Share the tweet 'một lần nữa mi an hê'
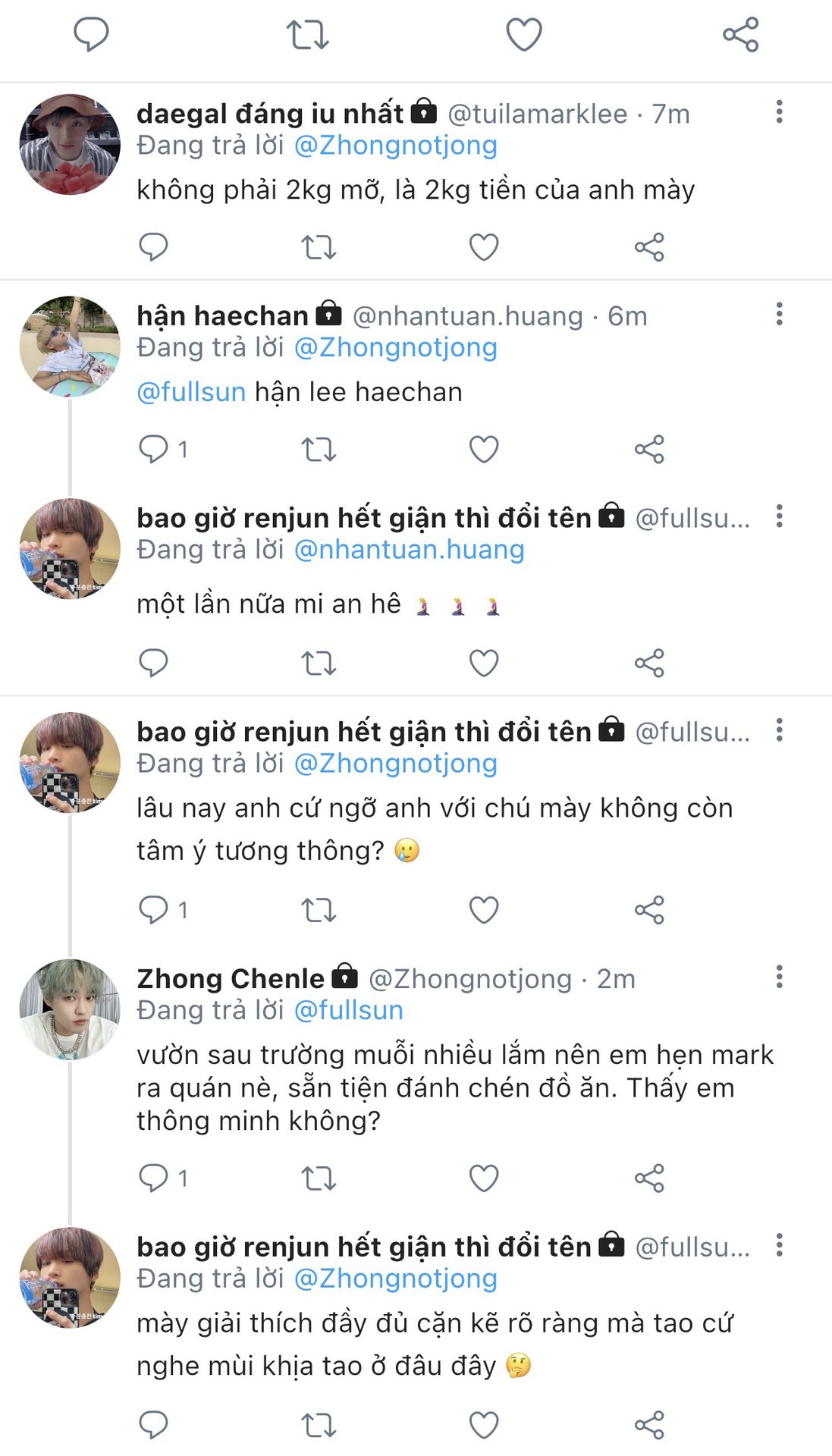The height and width of the screenshot is (1456, 832). click(649, 663)
